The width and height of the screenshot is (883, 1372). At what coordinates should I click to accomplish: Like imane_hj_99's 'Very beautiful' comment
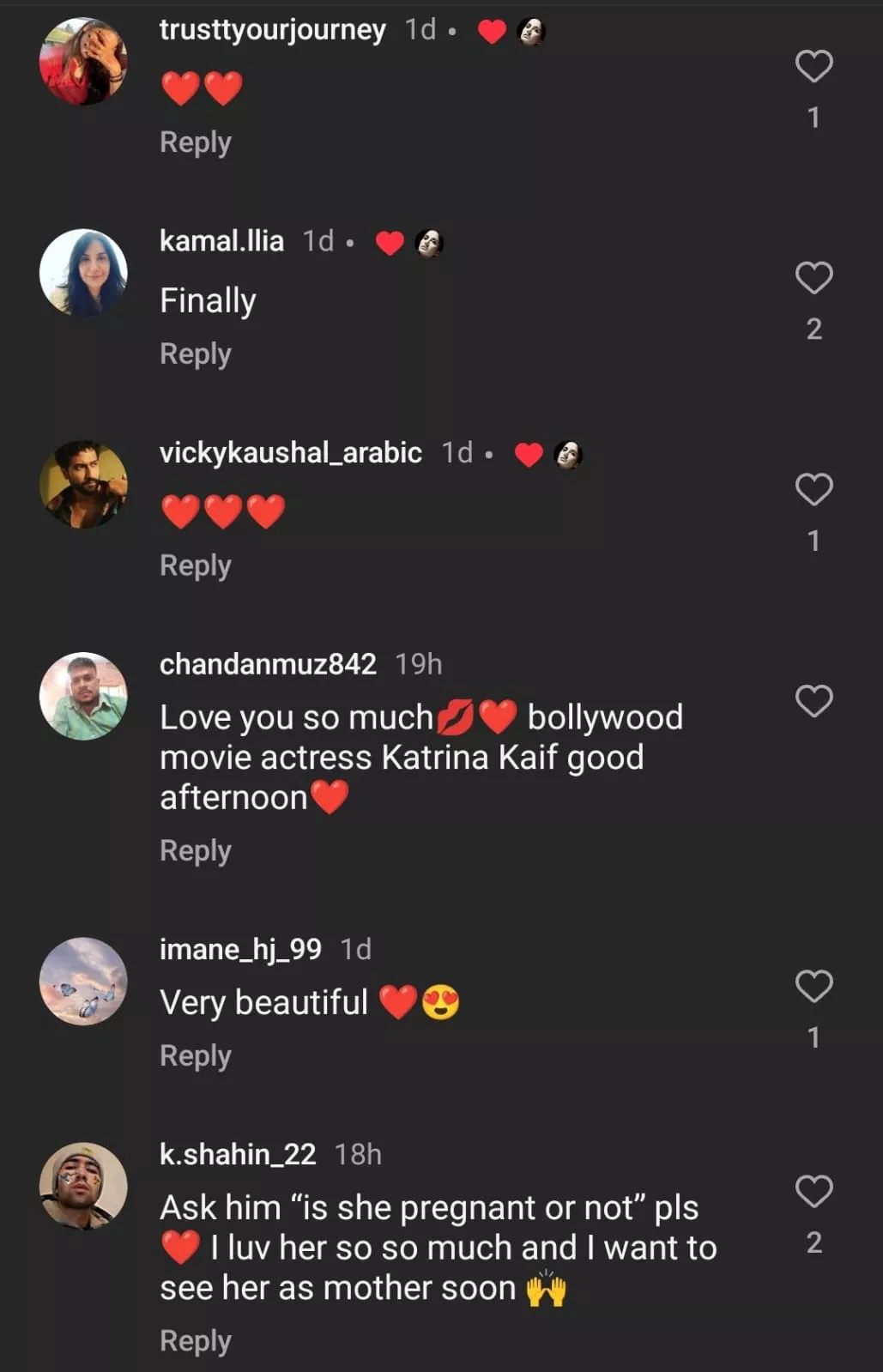tap(813, 987)
